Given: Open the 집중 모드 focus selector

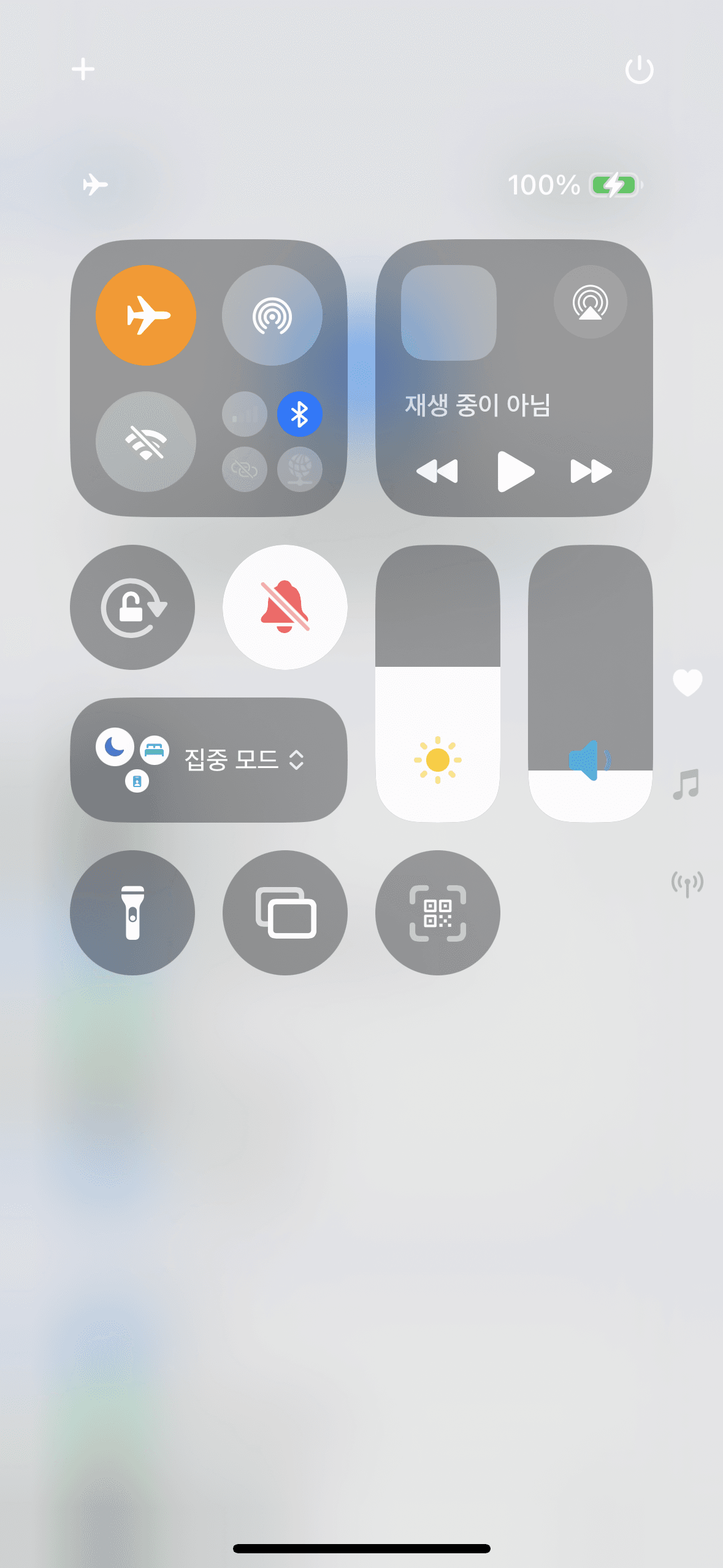Looking at the screenshot, I should (208, 759).
